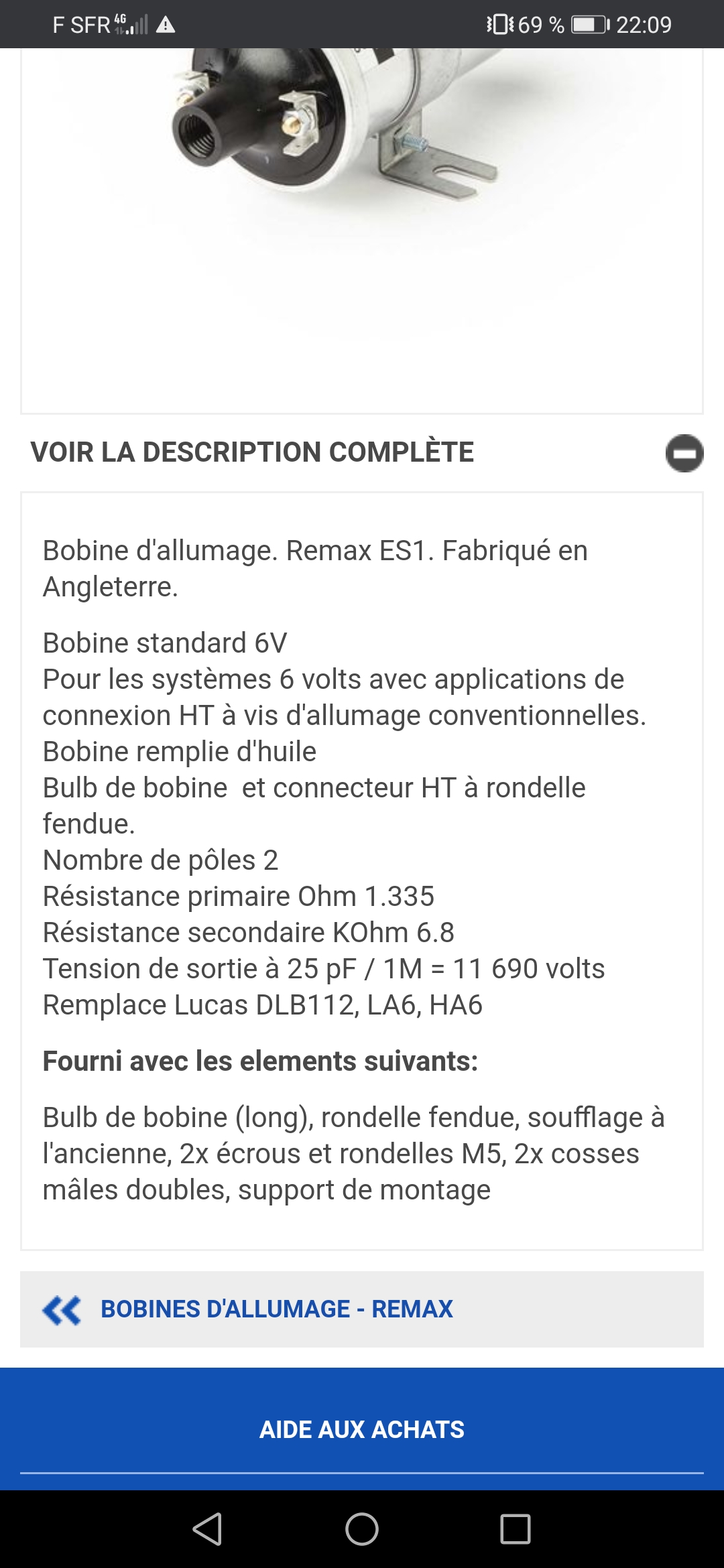Screen dimensions: 724x1568
Task: Open the Bobines d'allumage - Remax link
Action: click(x=362, y=1309)
